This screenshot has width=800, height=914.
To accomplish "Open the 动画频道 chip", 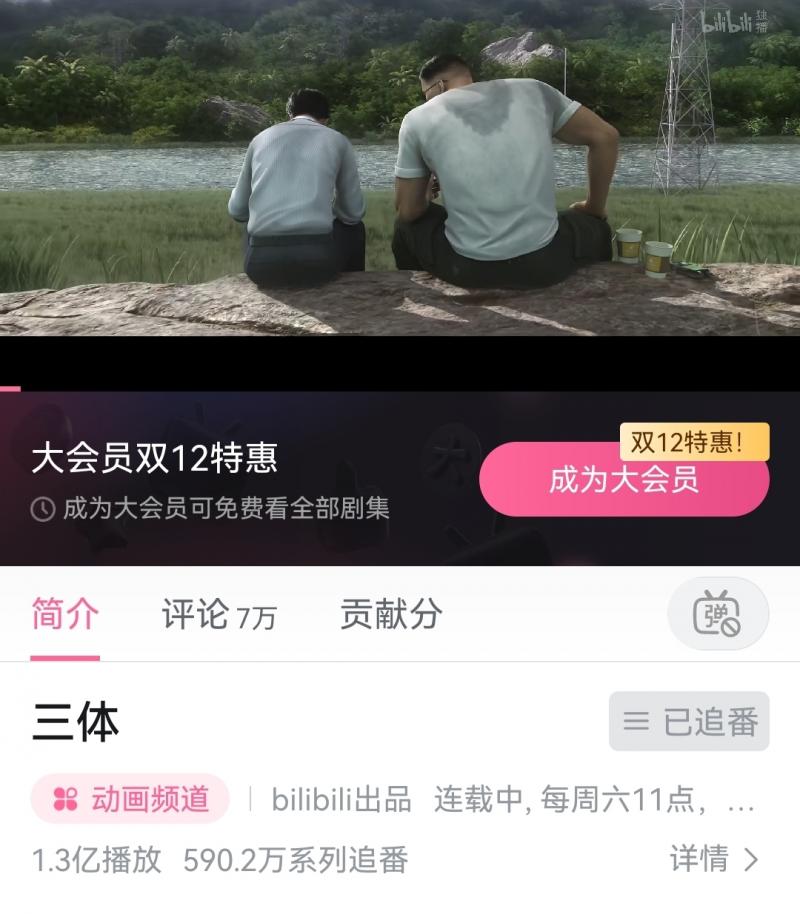I will click(x=130, y=799).
